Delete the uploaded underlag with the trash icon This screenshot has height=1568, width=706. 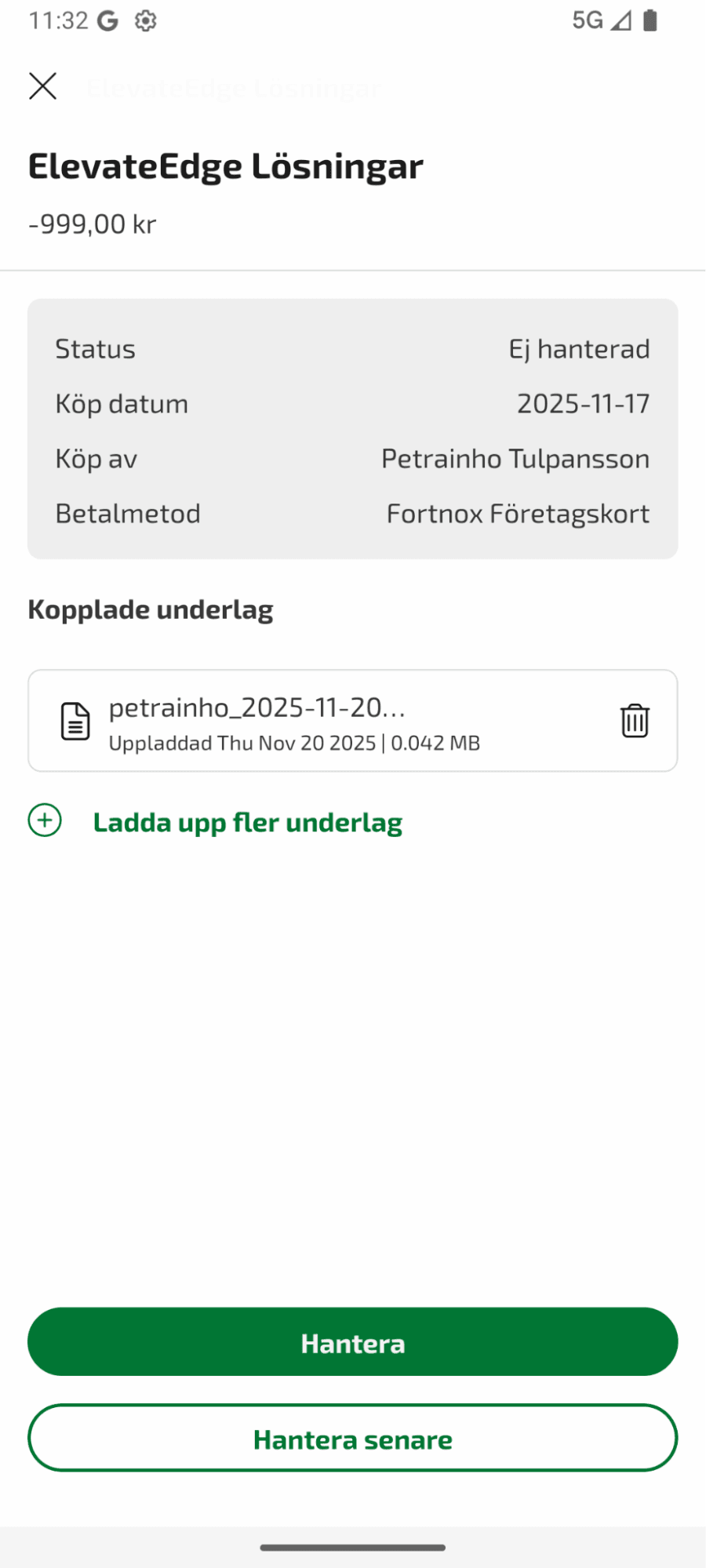[x=634, y=720]
